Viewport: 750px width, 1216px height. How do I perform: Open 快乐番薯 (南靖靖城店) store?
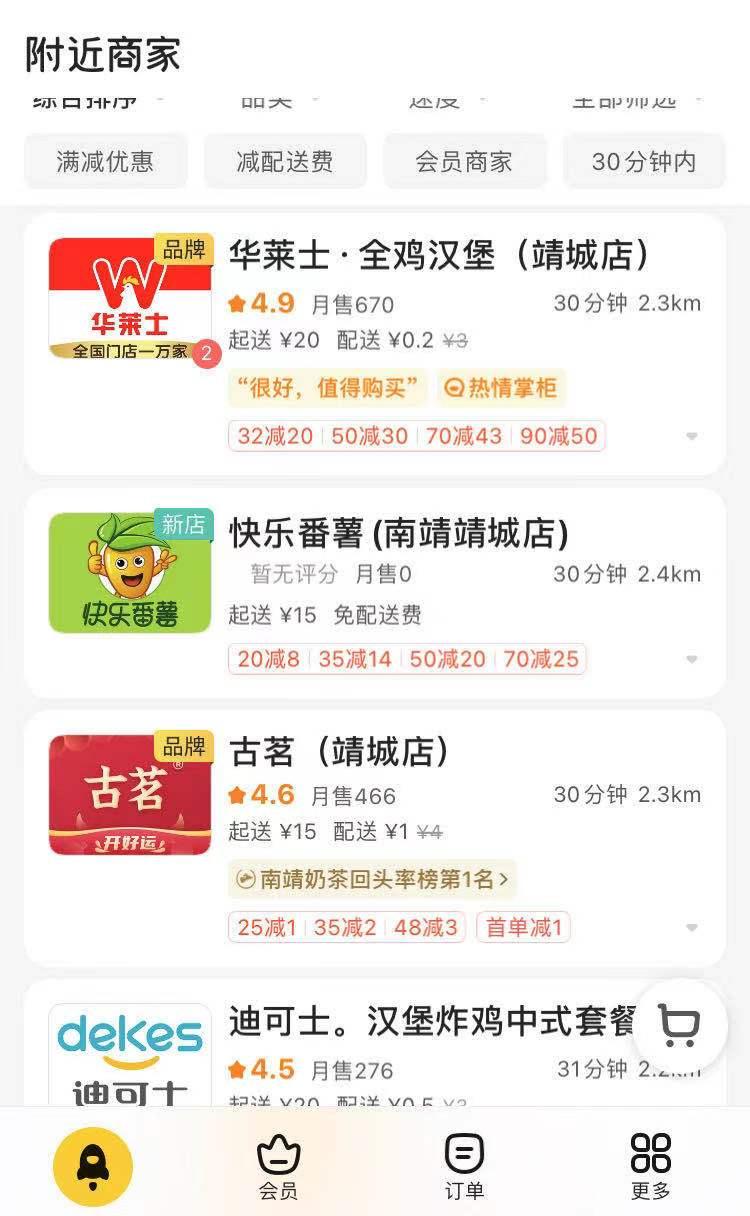click(x=399, y=533)
